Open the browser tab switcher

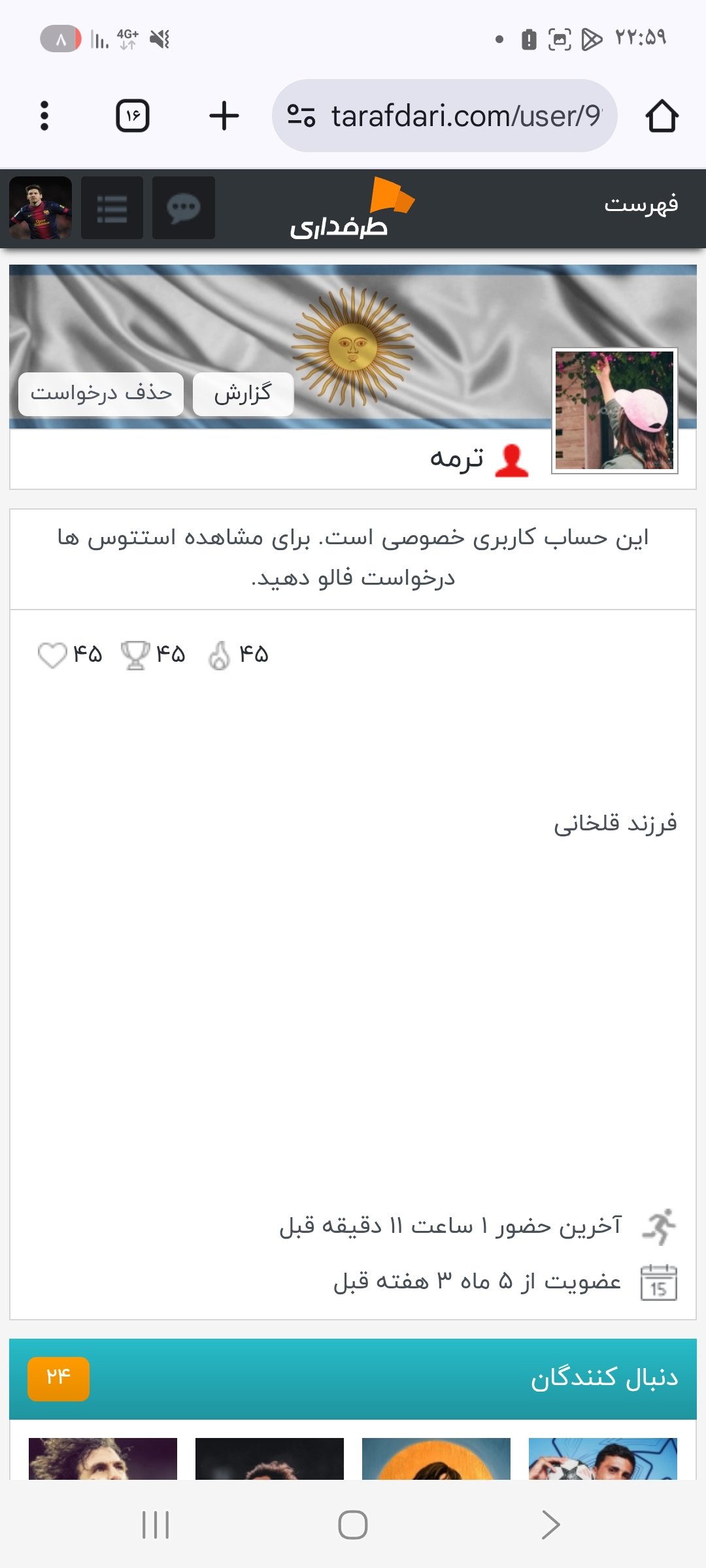pos(133,116)
